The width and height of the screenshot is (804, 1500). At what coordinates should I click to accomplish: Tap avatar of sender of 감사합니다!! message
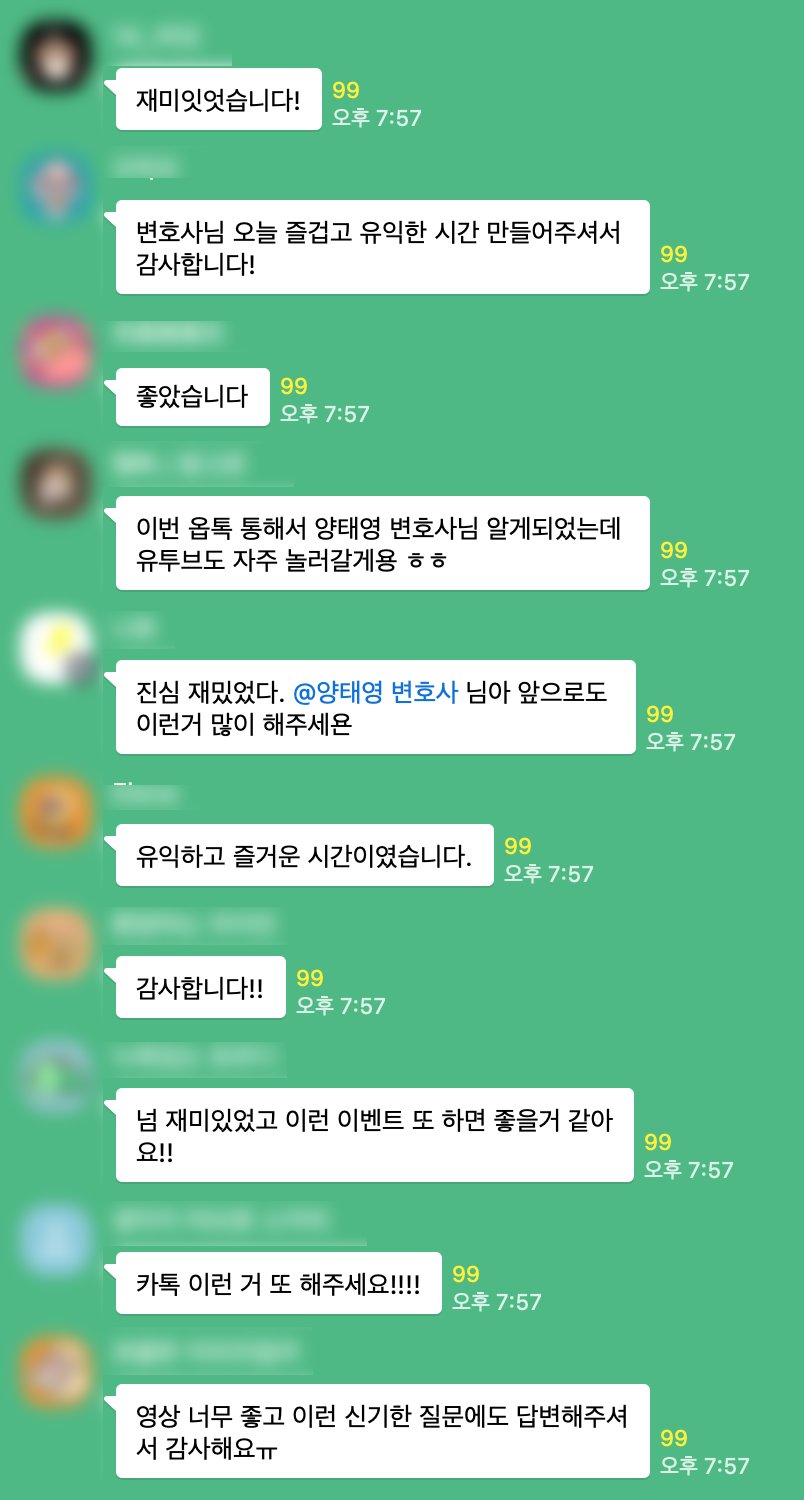(56, 944)
